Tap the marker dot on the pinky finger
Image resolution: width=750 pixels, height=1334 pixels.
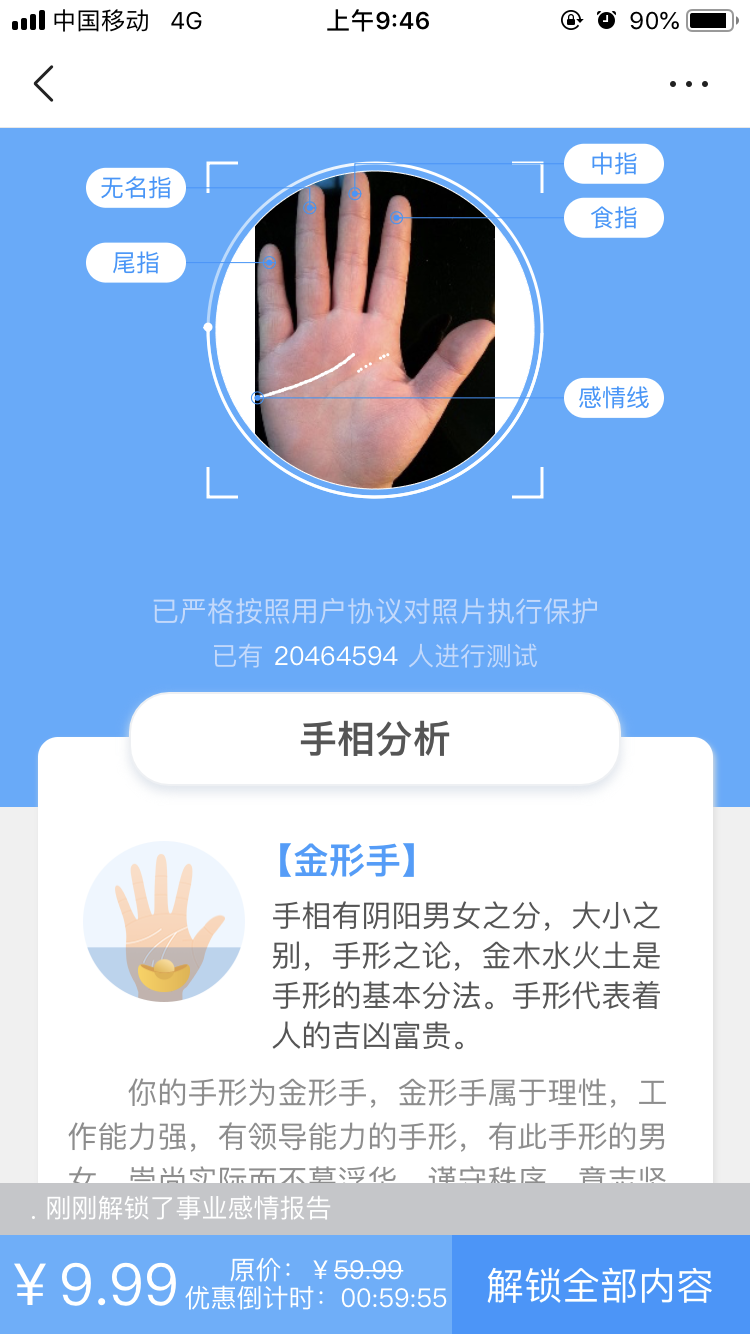coord(269,263)
